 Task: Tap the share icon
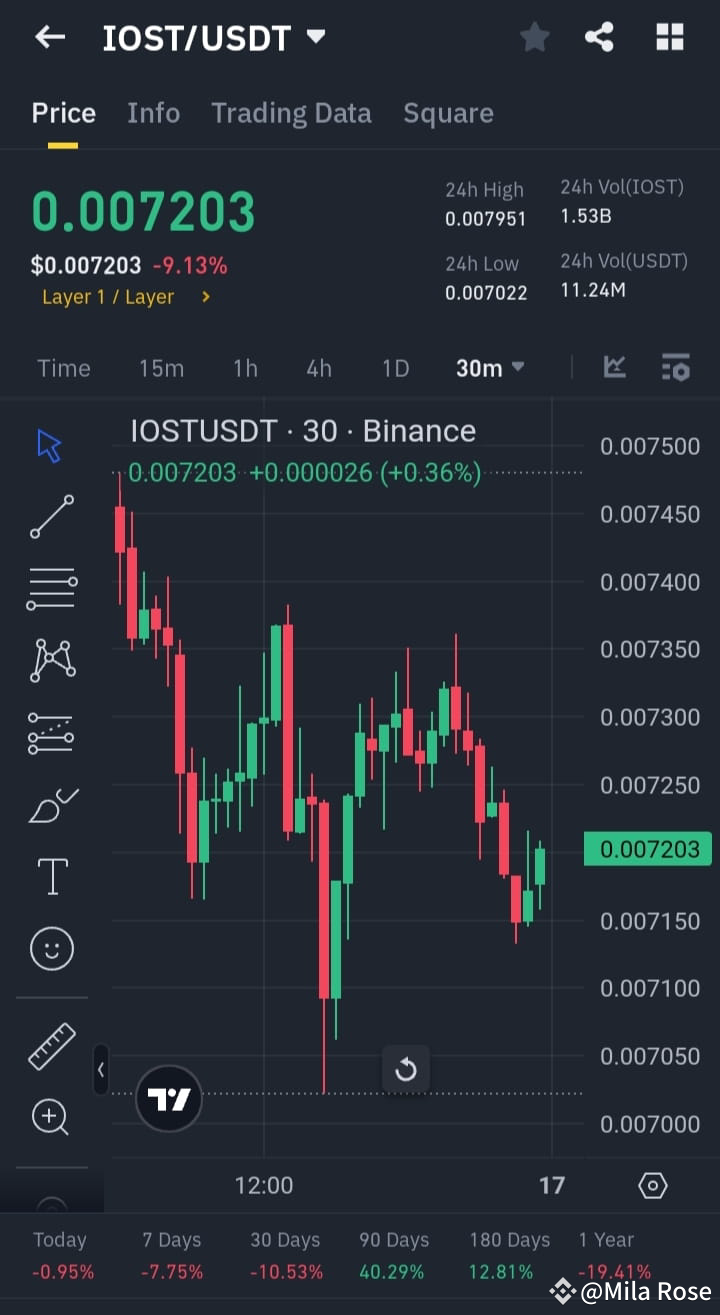click(x=600, y=38)
